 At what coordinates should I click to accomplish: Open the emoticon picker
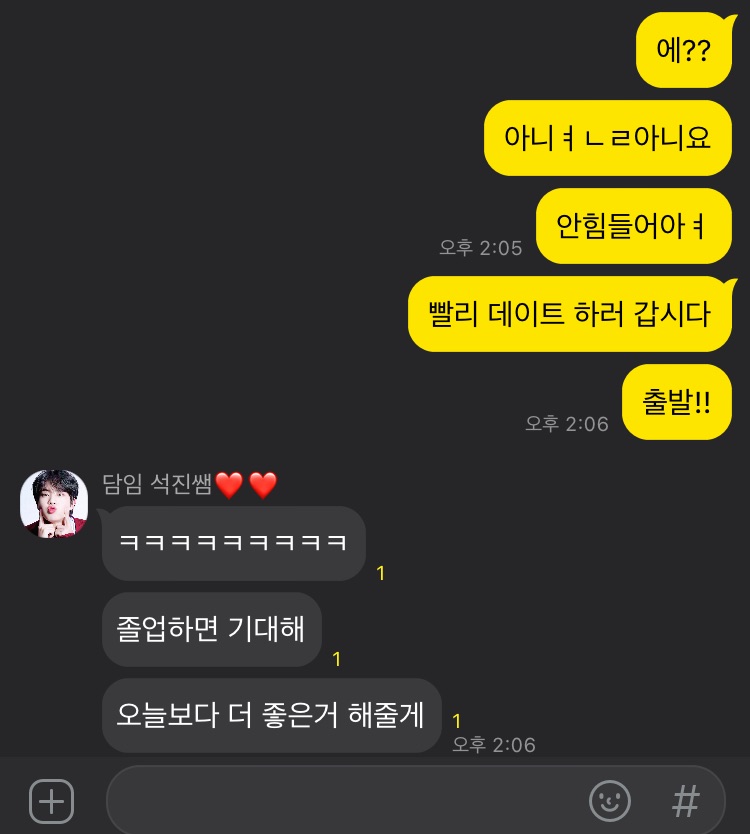609,801
